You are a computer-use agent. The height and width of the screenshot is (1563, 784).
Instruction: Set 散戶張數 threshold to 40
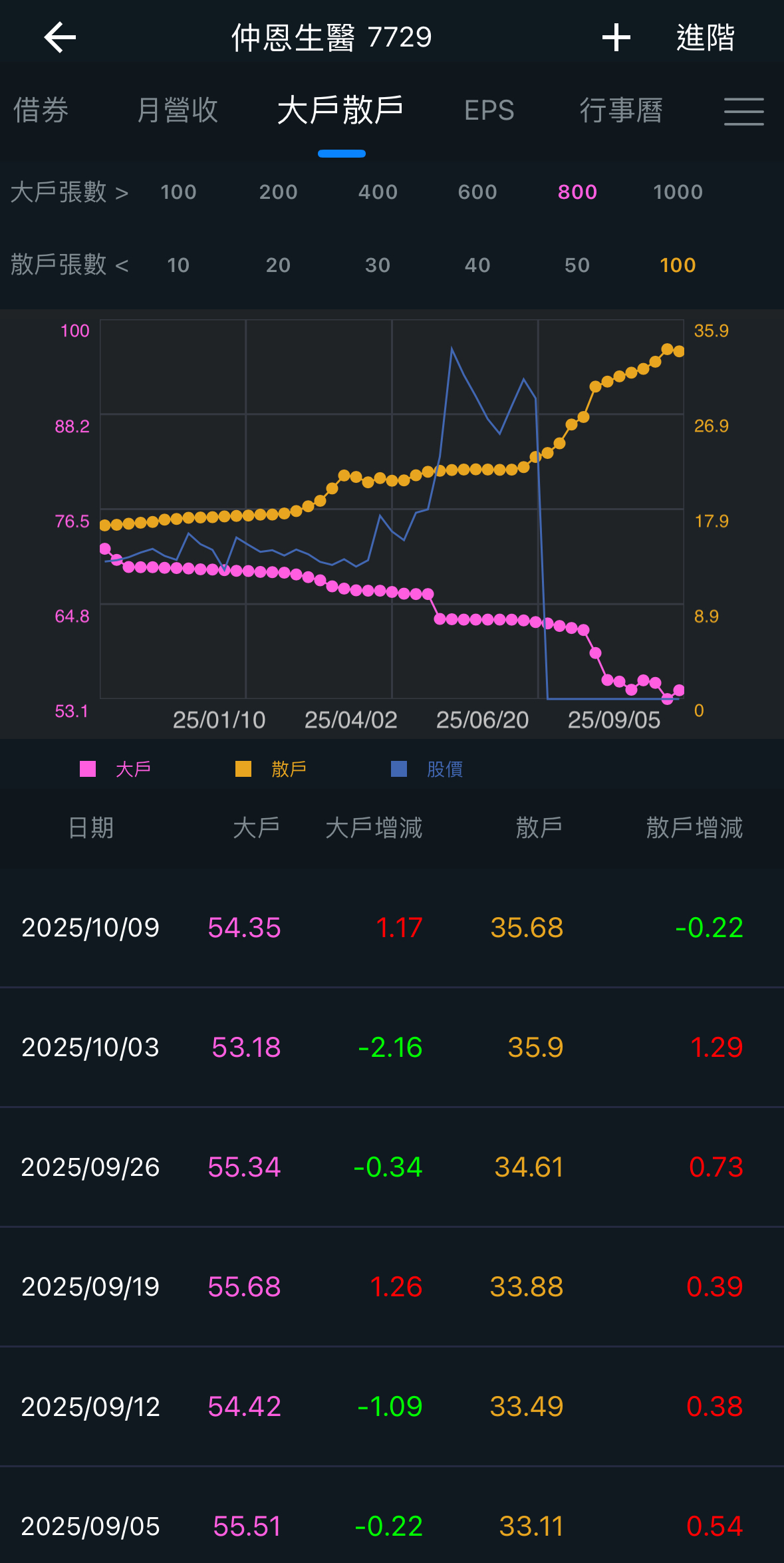tap(477, 265)
